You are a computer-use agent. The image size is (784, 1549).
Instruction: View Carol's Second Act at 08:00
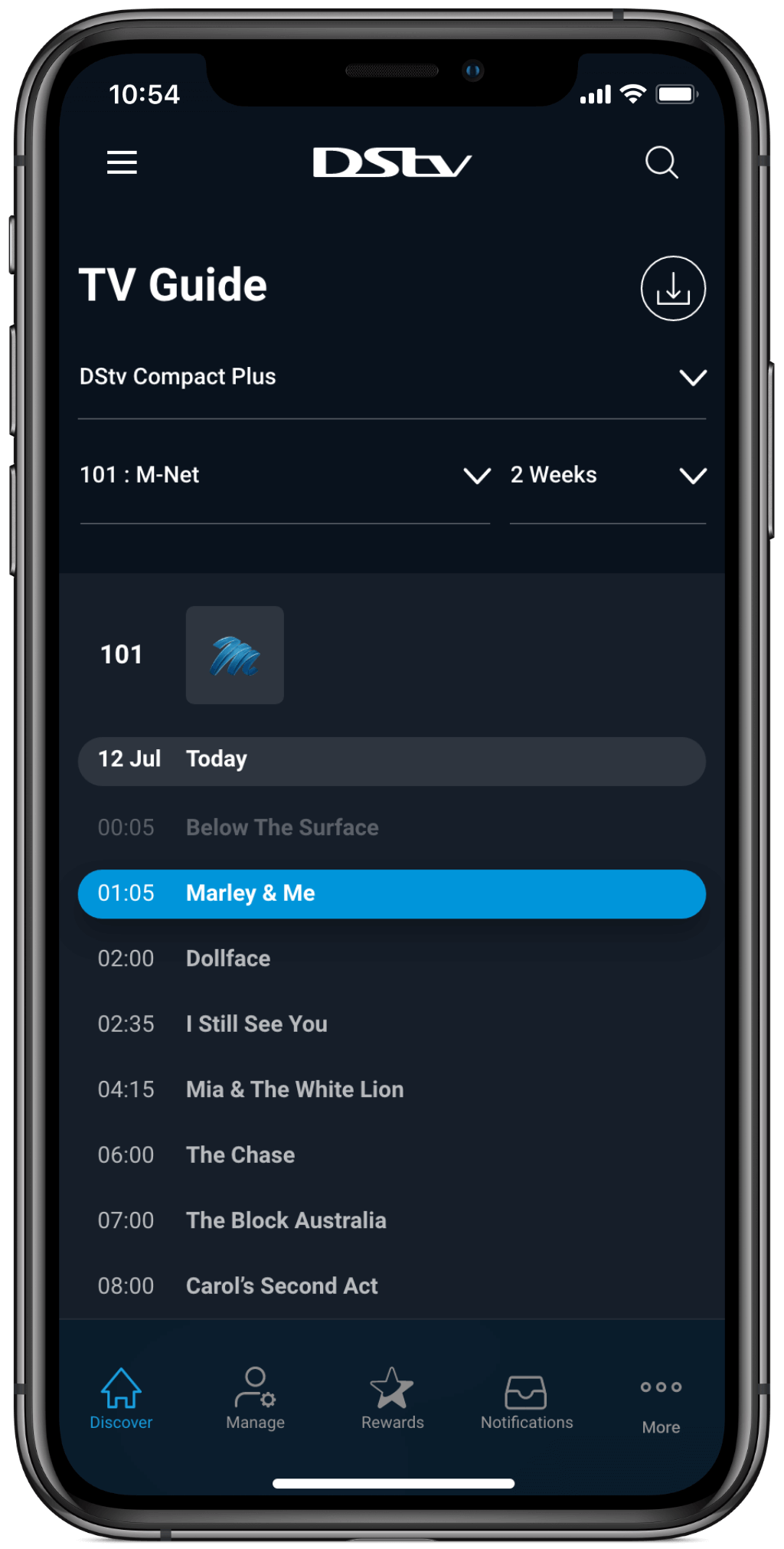(282, 1286)
